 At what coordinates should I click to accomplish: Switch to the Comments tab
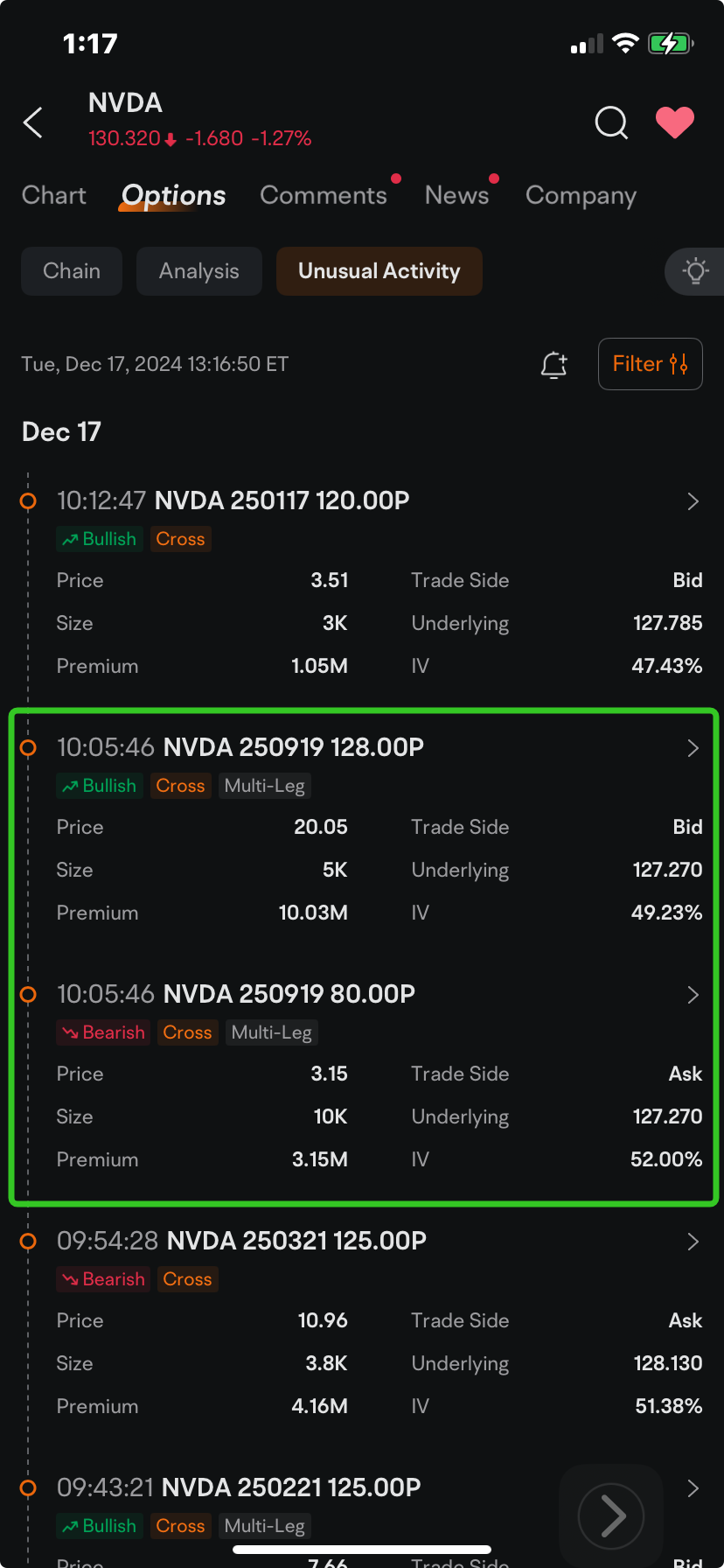tap(324, 195)
